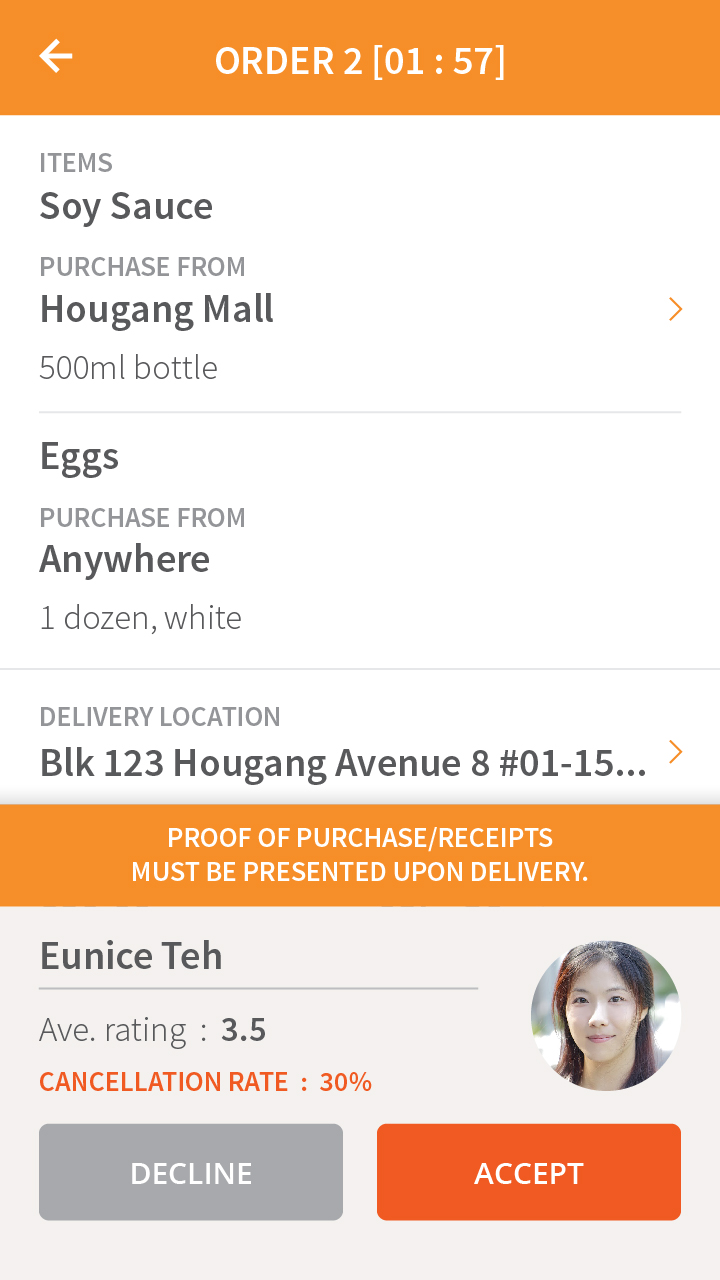The image size is (720, 1280).
Task: Open Hougang Mall purchase location details
Action: click(674, 310)
